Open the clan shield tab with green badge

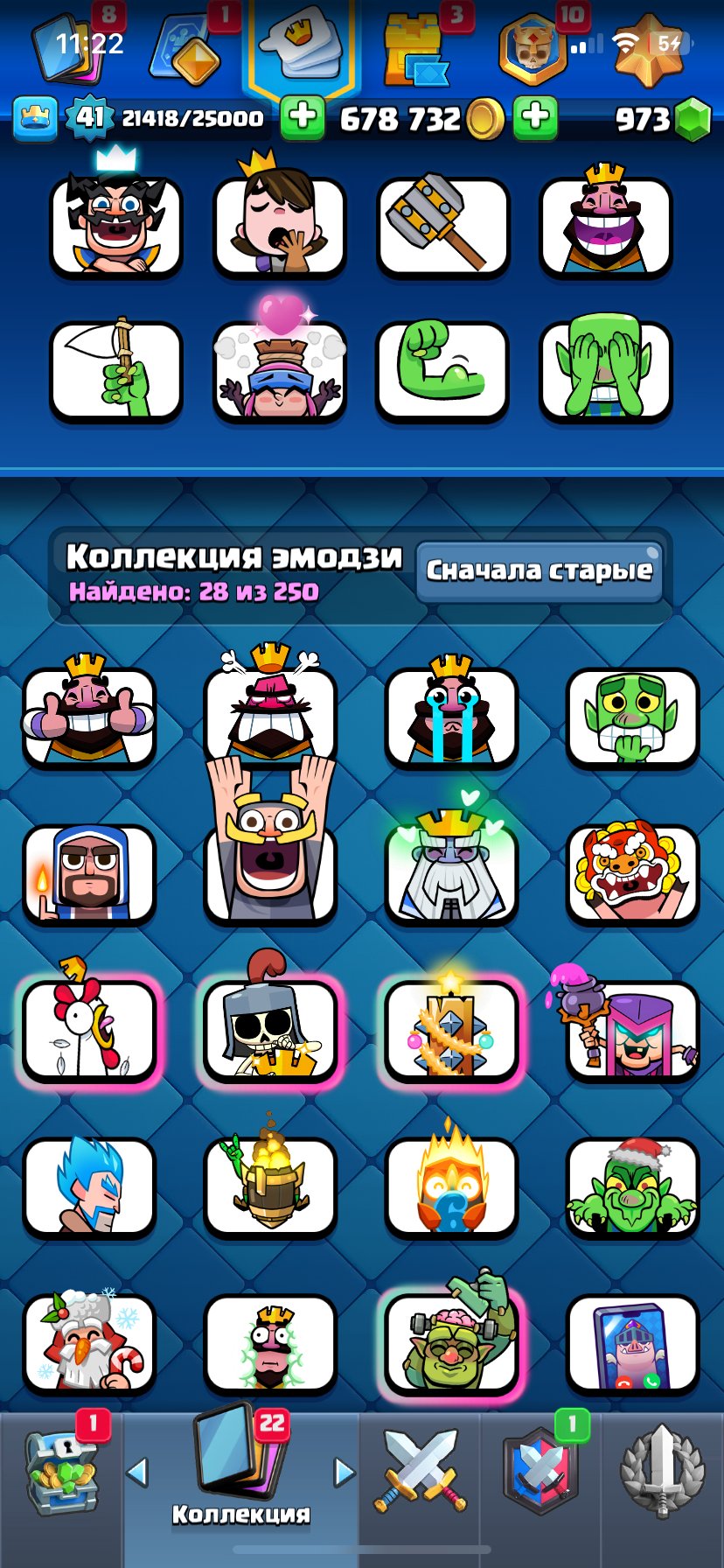[x=540, y=1472]
